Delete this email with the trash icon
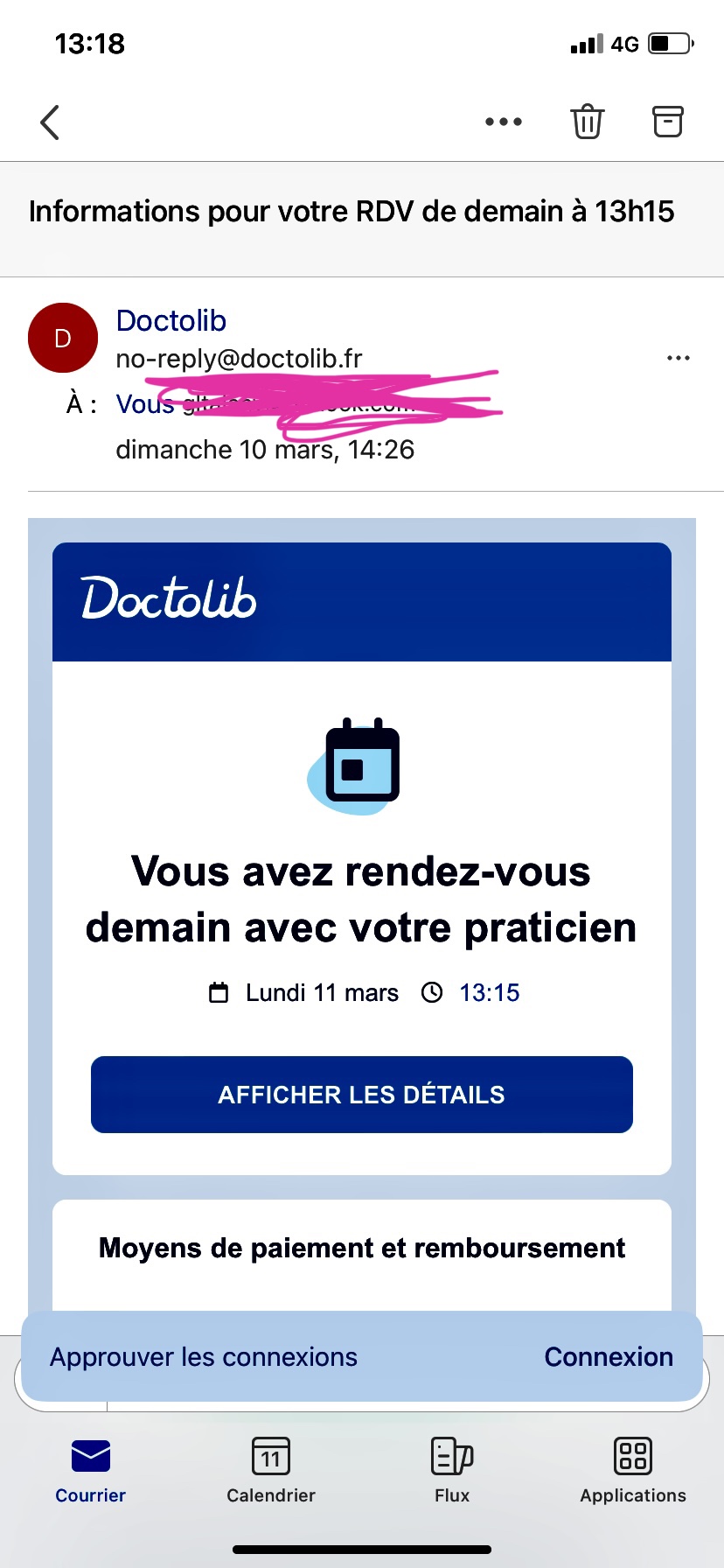The height and width of the screenshot is (1568, 724). tap(588, 122)
